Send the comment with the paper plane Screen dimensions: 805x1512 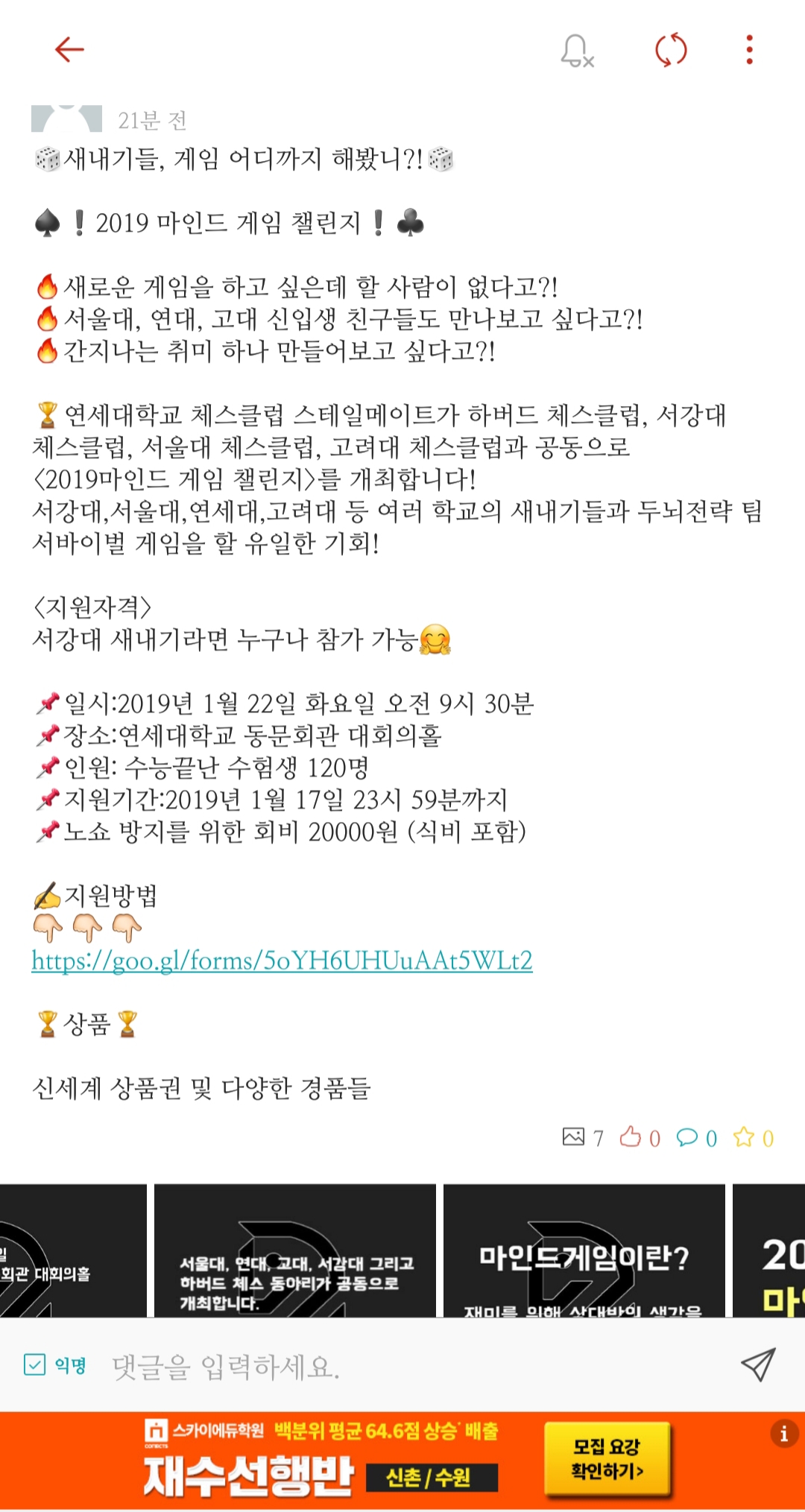click(758, 1364)
